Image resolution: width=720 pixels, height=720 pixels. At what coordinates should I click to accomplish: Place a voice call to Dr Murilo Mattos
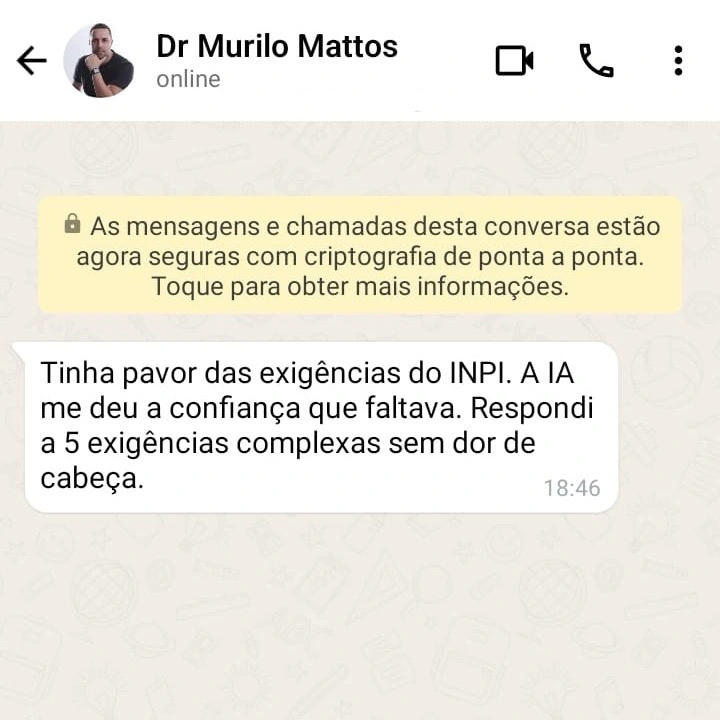pos(596,61)
